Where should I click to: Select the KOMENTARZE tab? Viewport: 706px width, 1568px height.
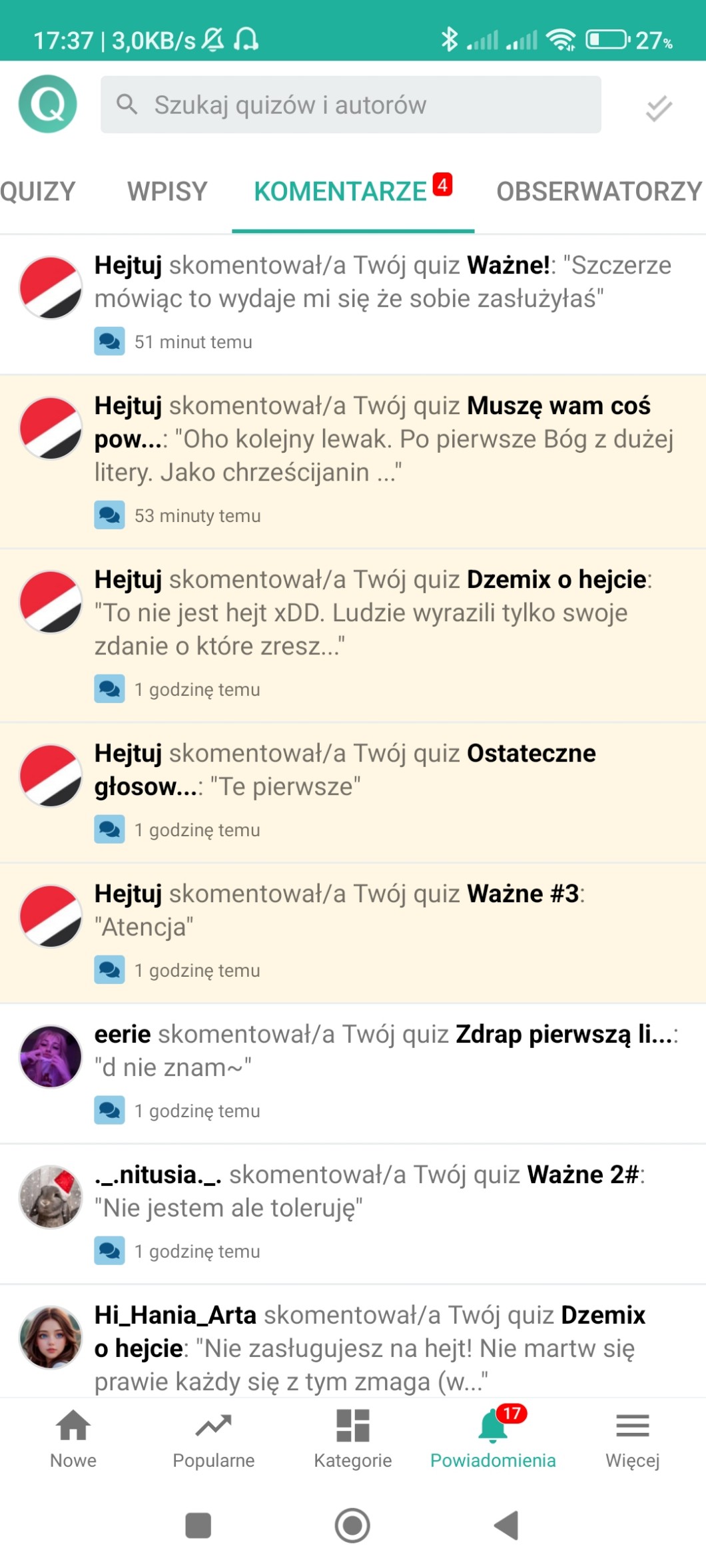pos(341,192)
